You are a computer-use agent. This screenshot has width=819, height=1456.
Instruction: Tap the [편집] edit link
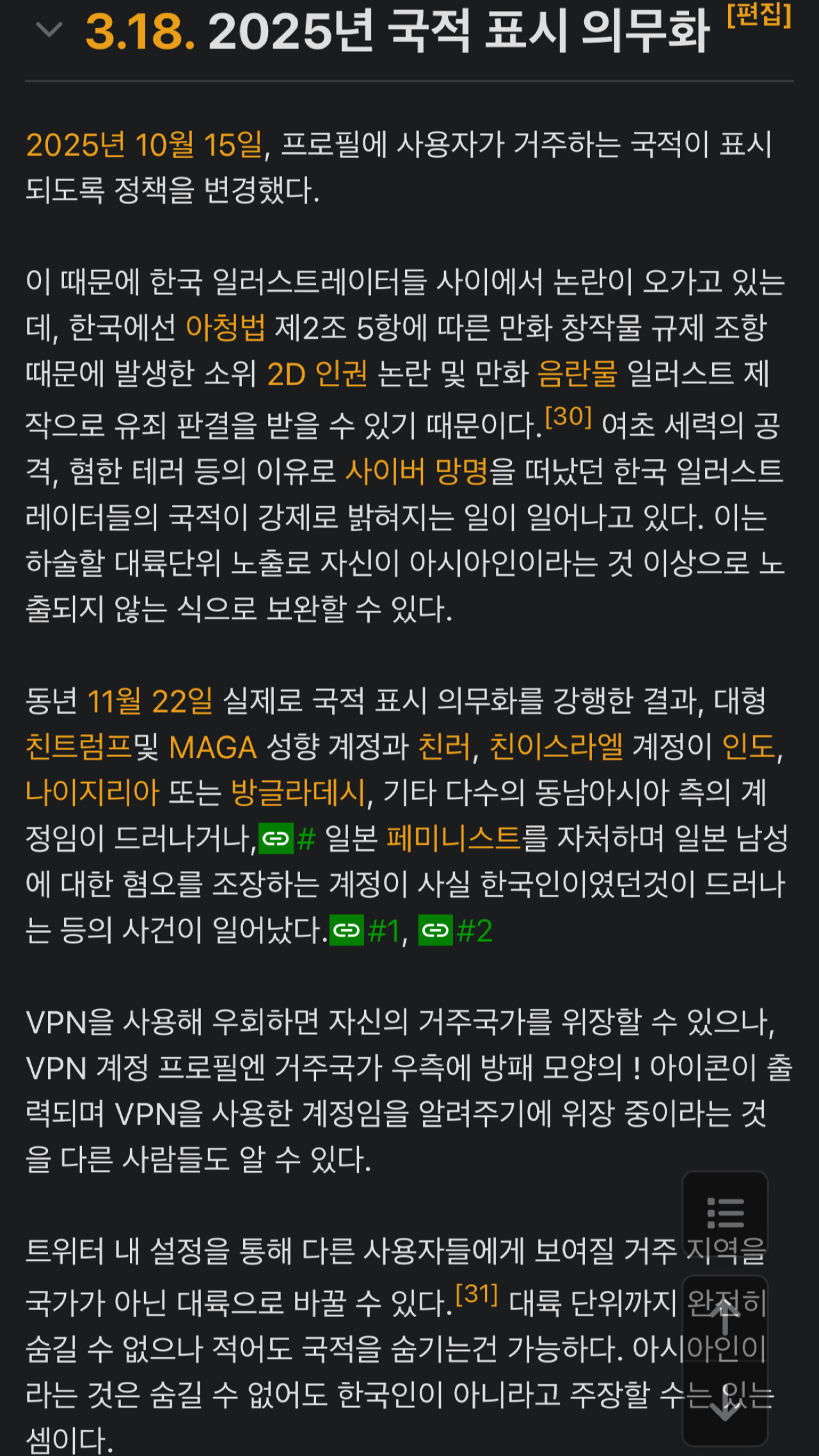[x=759, y=15]
